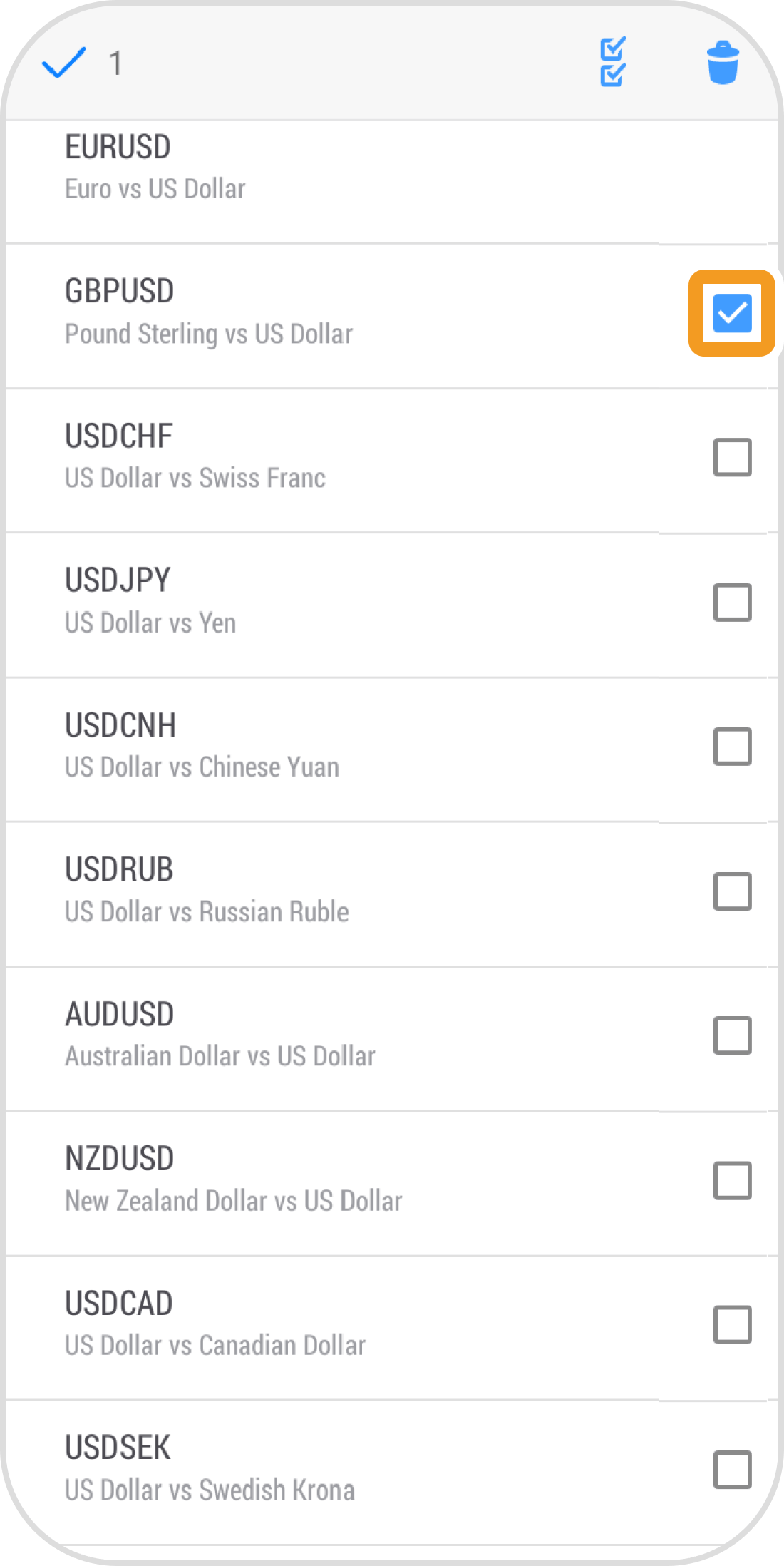The width and height of the screenshot is (784, 1566).
Task: Select the NZDUSD checkbox
Action: click(732, 1180)
